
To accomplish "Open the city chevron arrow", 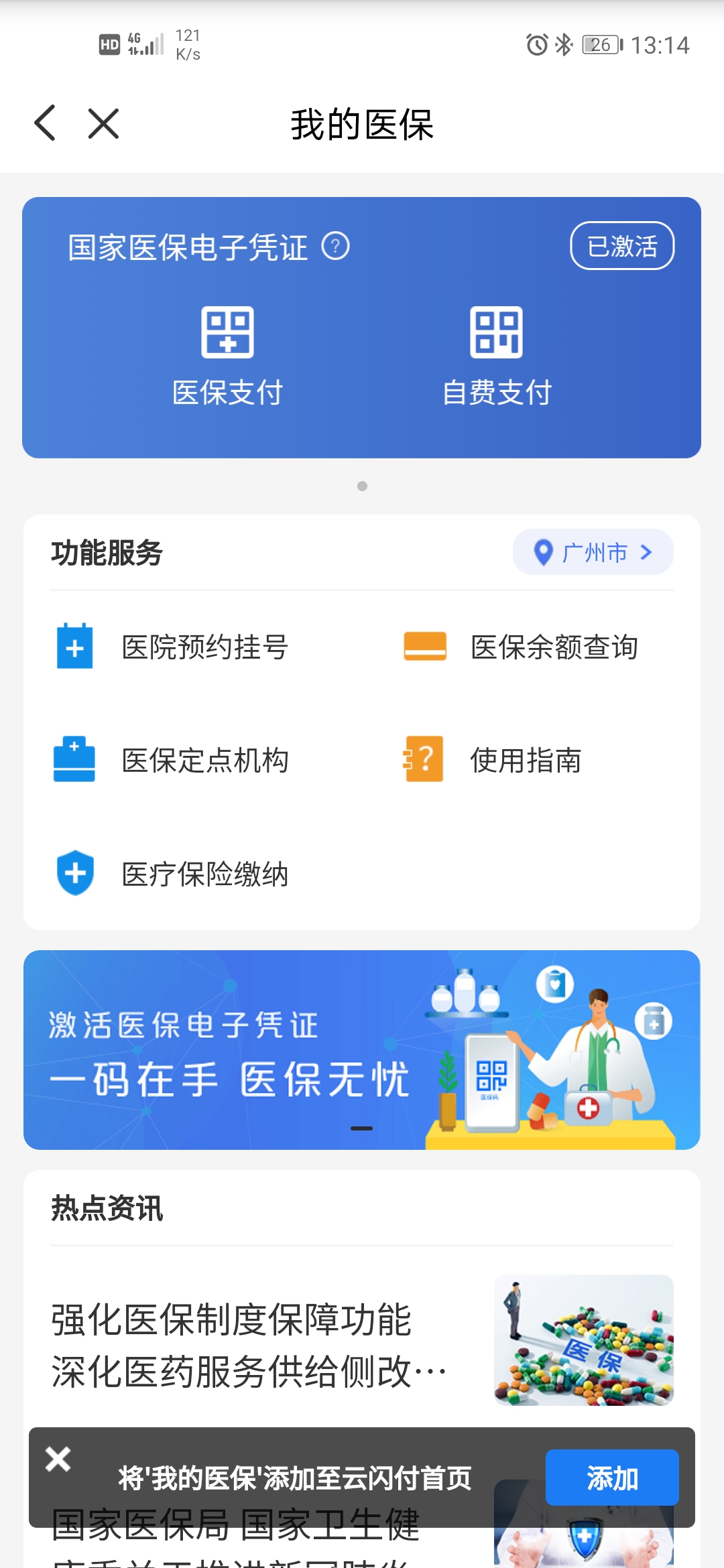I will point(647,551).
